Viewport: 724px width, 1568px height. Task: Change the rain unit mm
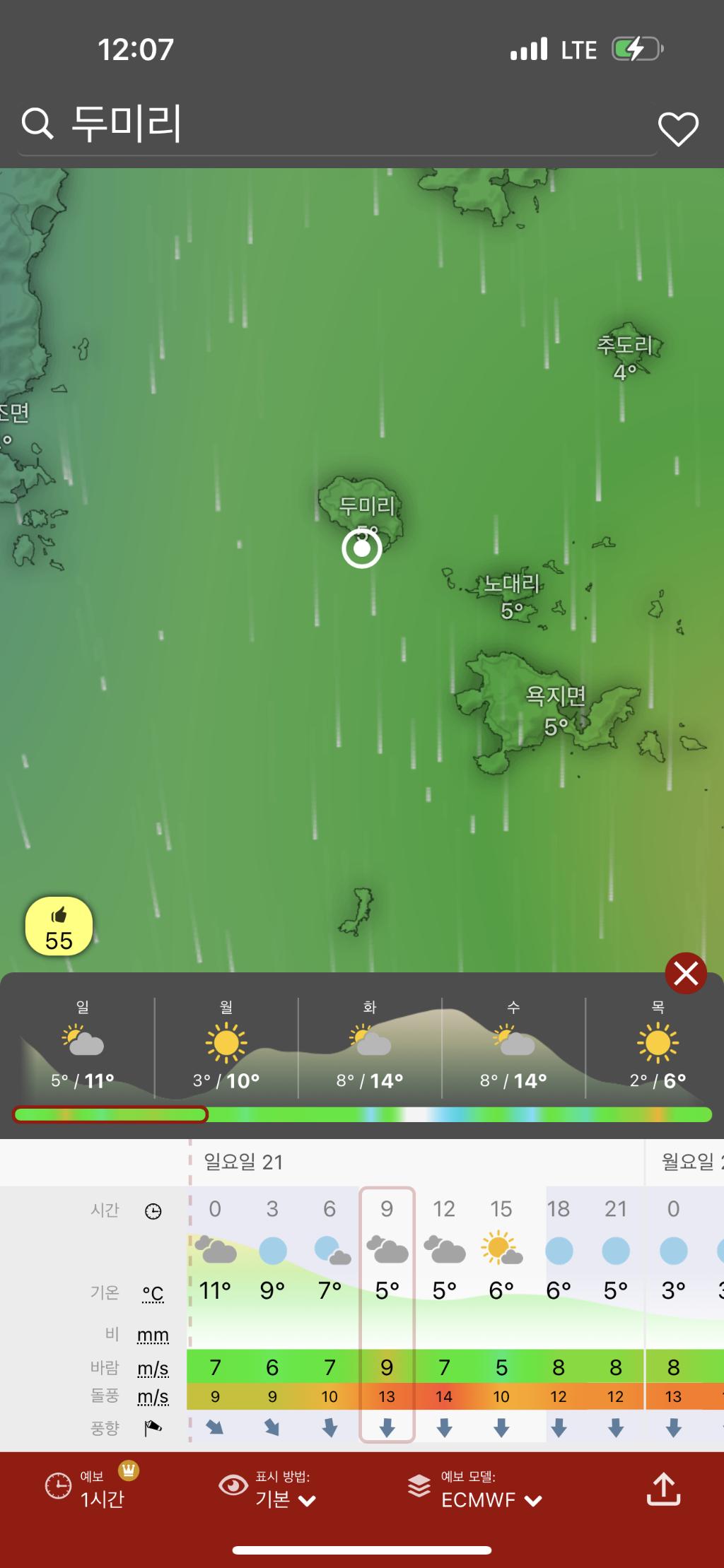(153, 1335)
